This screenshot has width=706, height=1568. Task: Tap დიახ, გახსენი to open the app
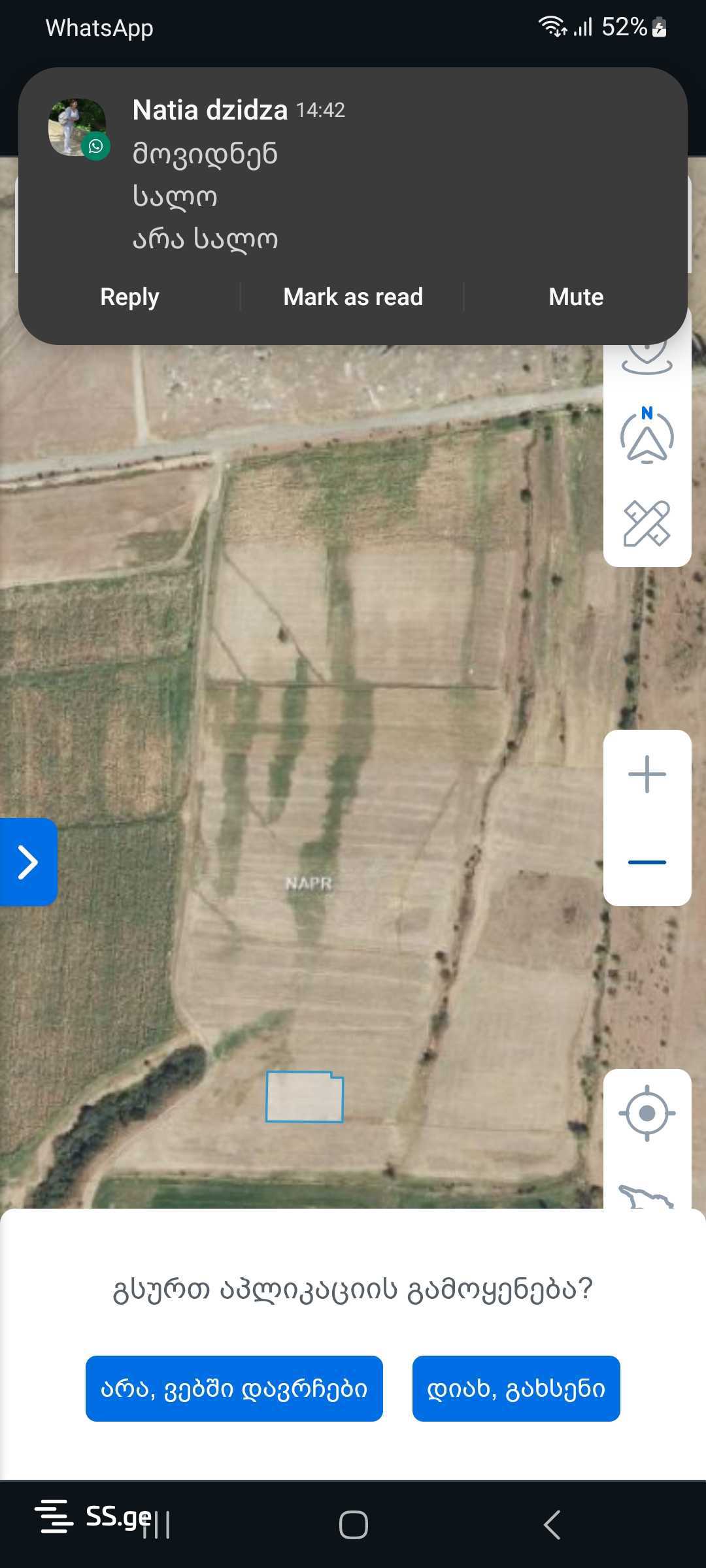(516, 1388)
